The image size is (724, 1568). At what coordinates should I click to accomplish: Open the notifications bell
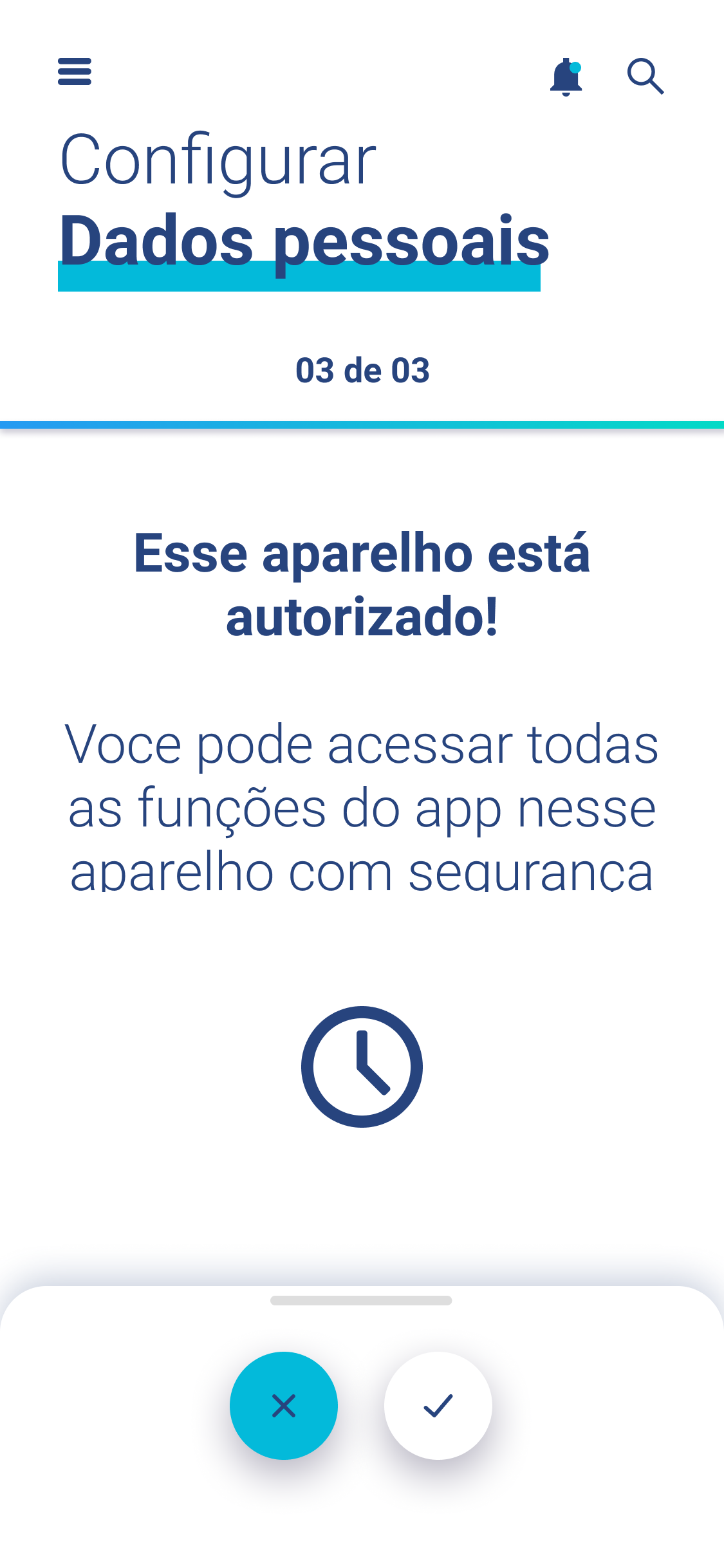(566, 77)
